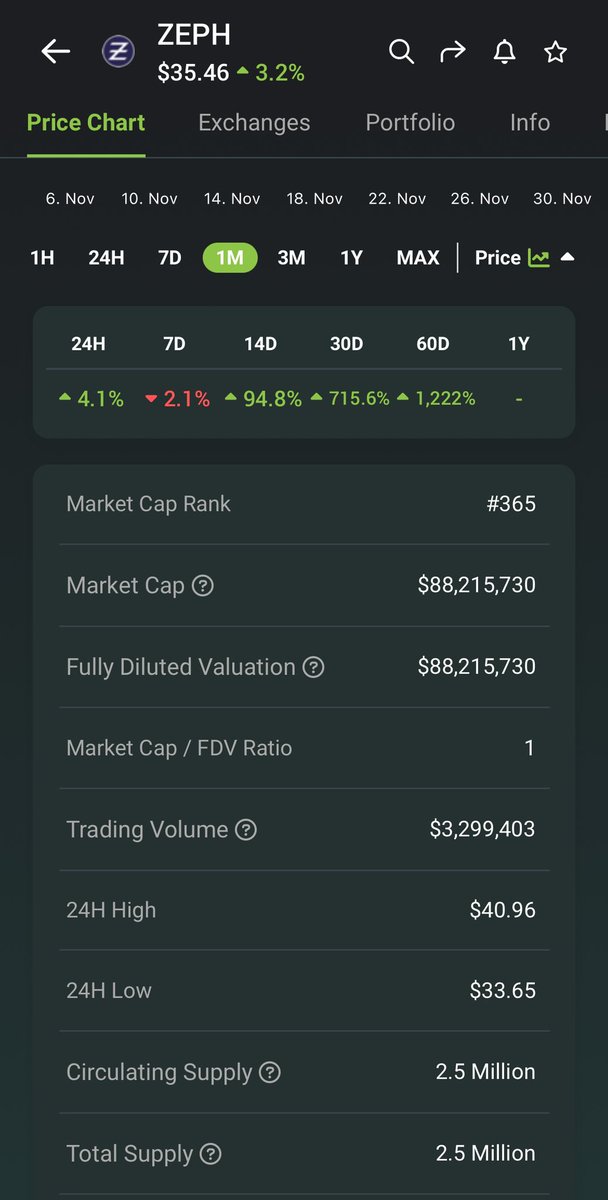Show Market Cap help info
This screenshot has width=608, height=1200.
point(203,586)
